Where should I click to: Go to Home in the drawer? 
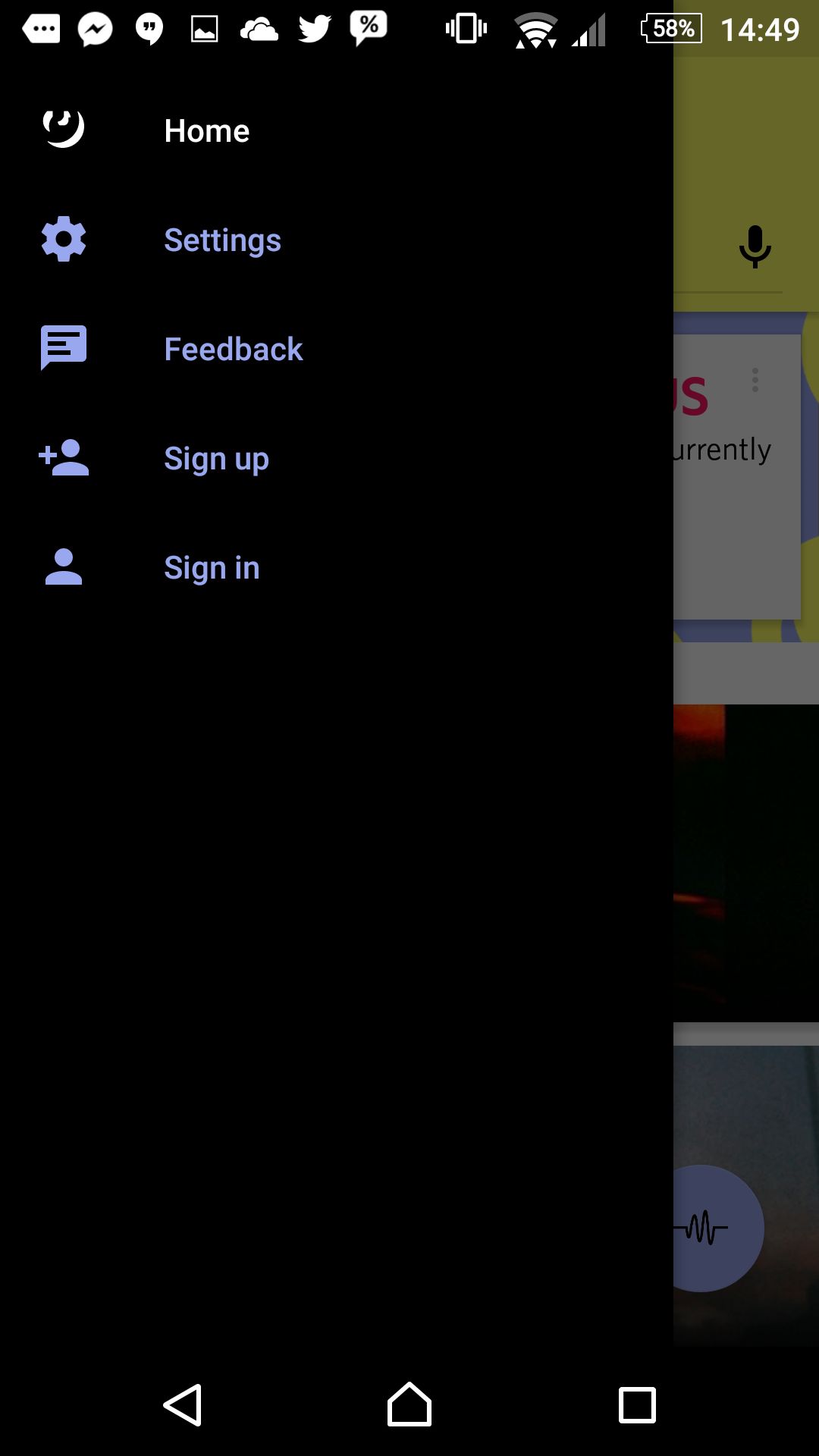pos(336,130)
